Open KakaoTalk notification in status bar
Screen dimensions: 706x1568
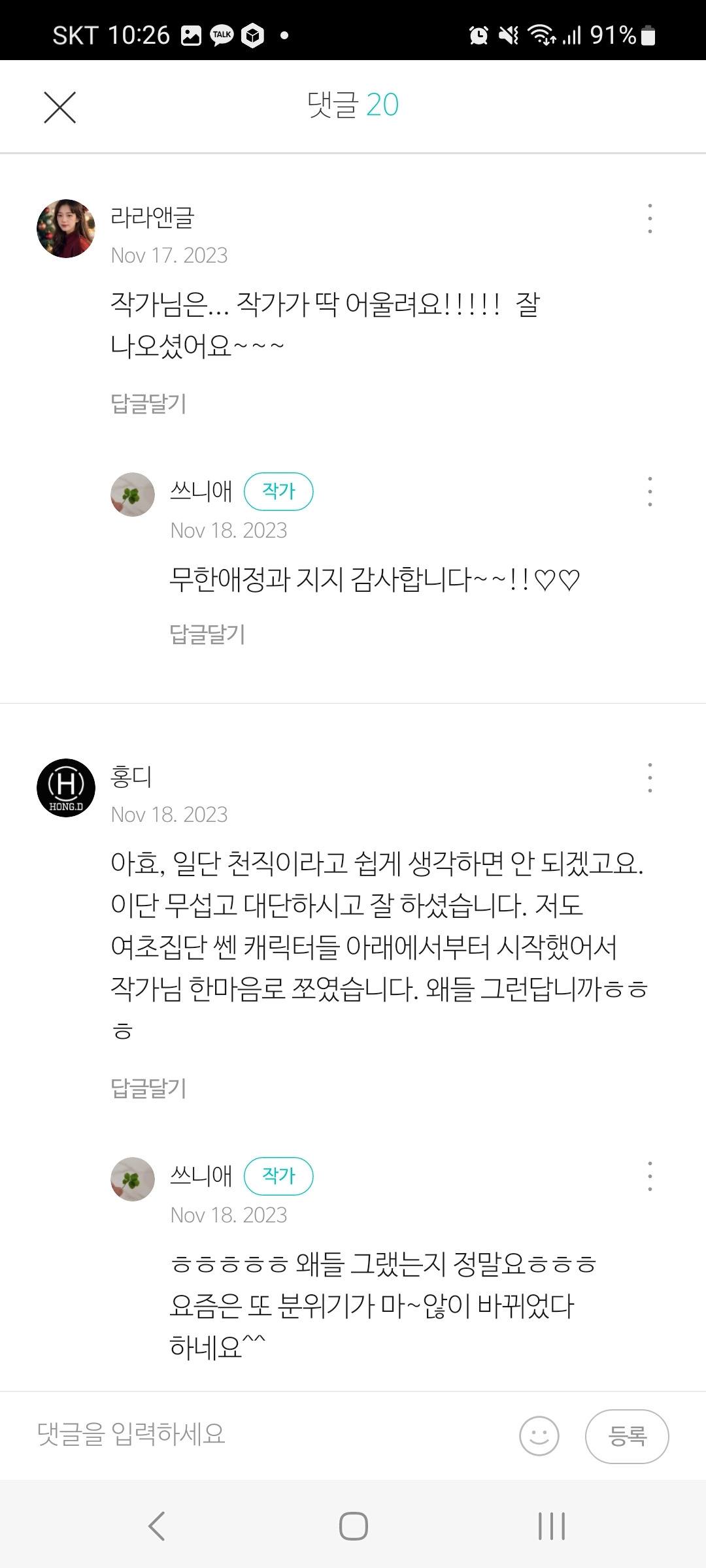(x=222, y=36)
